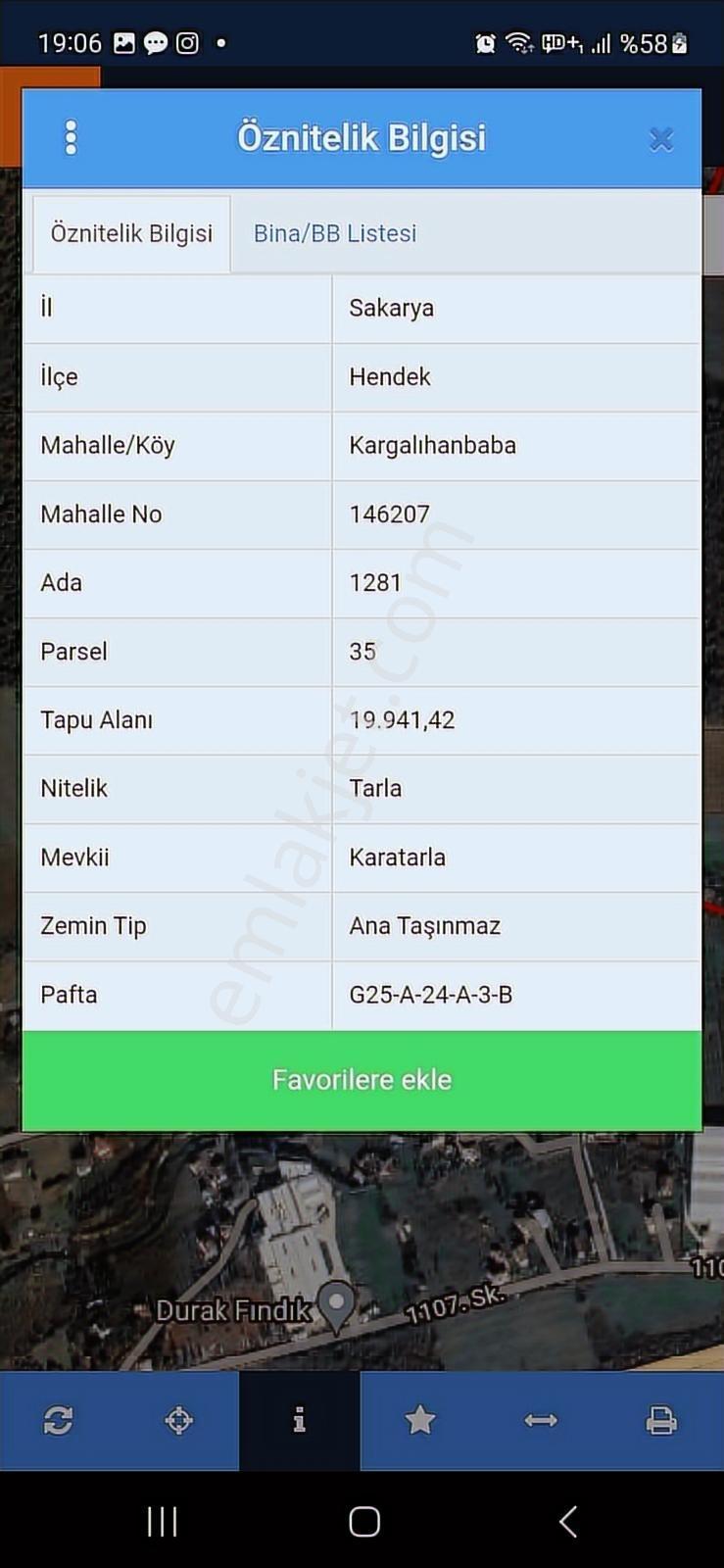Tap the Durak Fındık map pin
The image size is (724, 1568).
coord(337,1305)
